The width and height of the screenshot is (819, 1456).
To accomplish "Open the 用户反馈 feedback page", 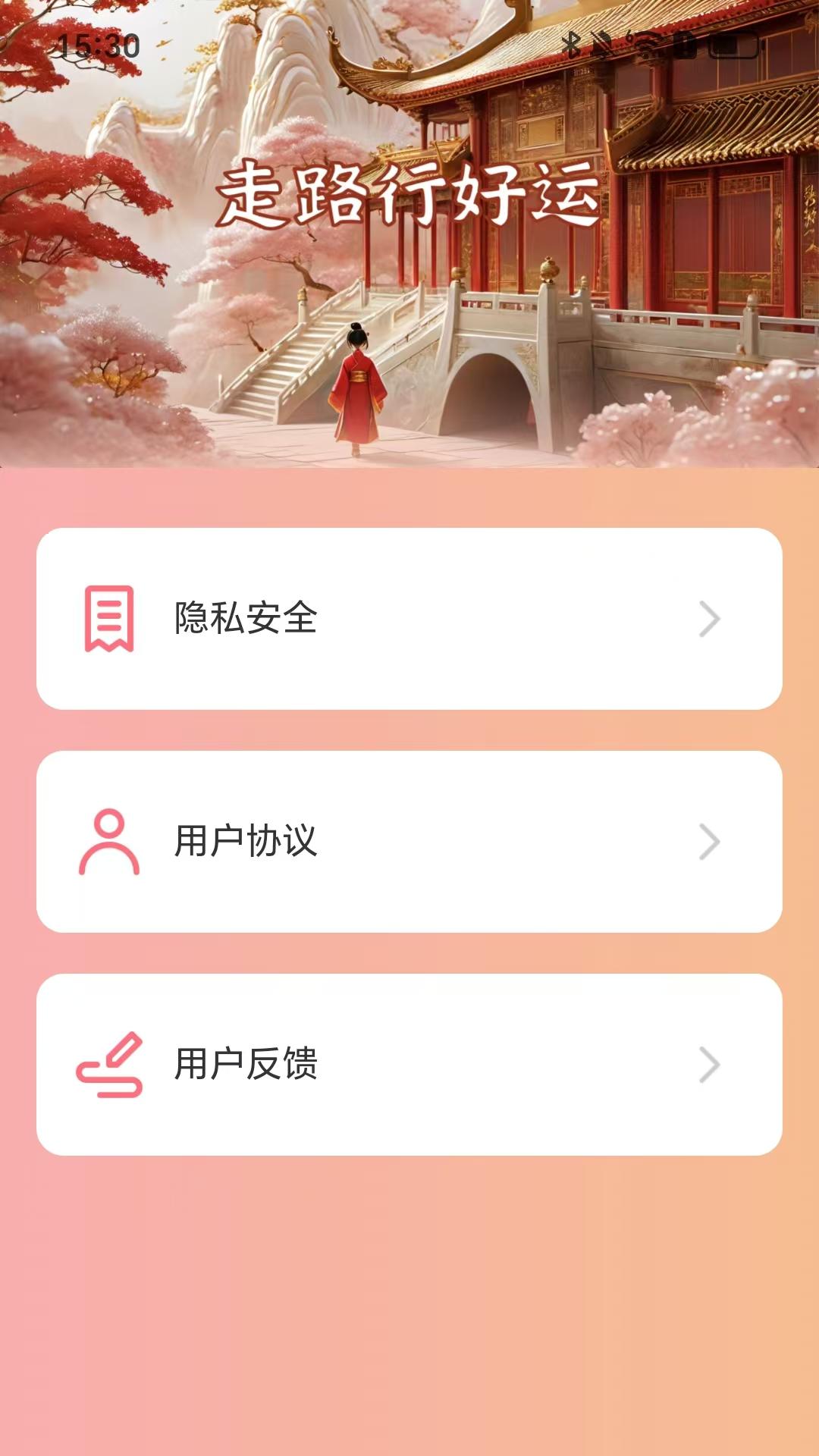I will [x=409, y=1065].
